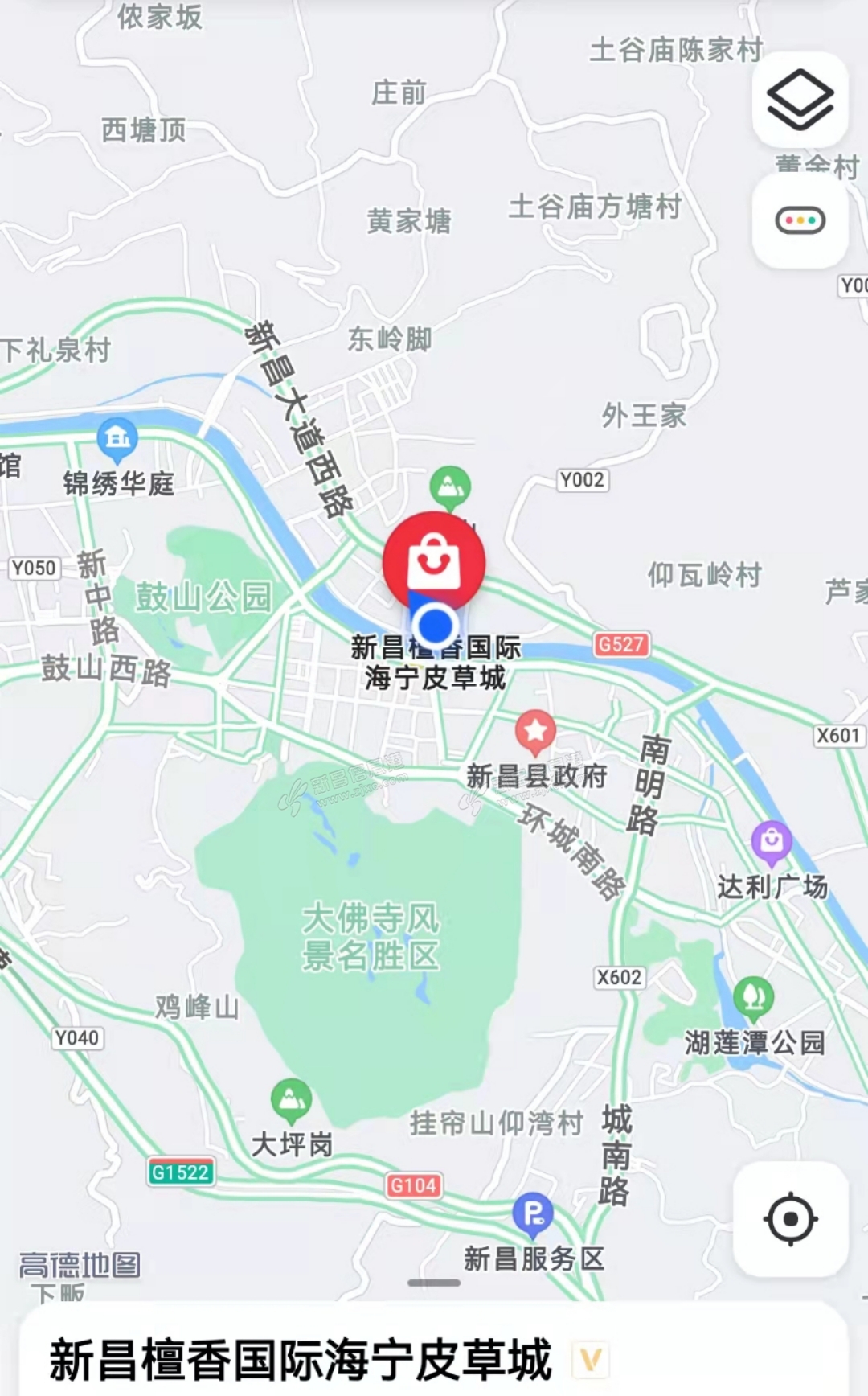Screen dimensions: 868x1396
Task: Select the 大坪岗 mountain marker
Action: (291, 1099)
